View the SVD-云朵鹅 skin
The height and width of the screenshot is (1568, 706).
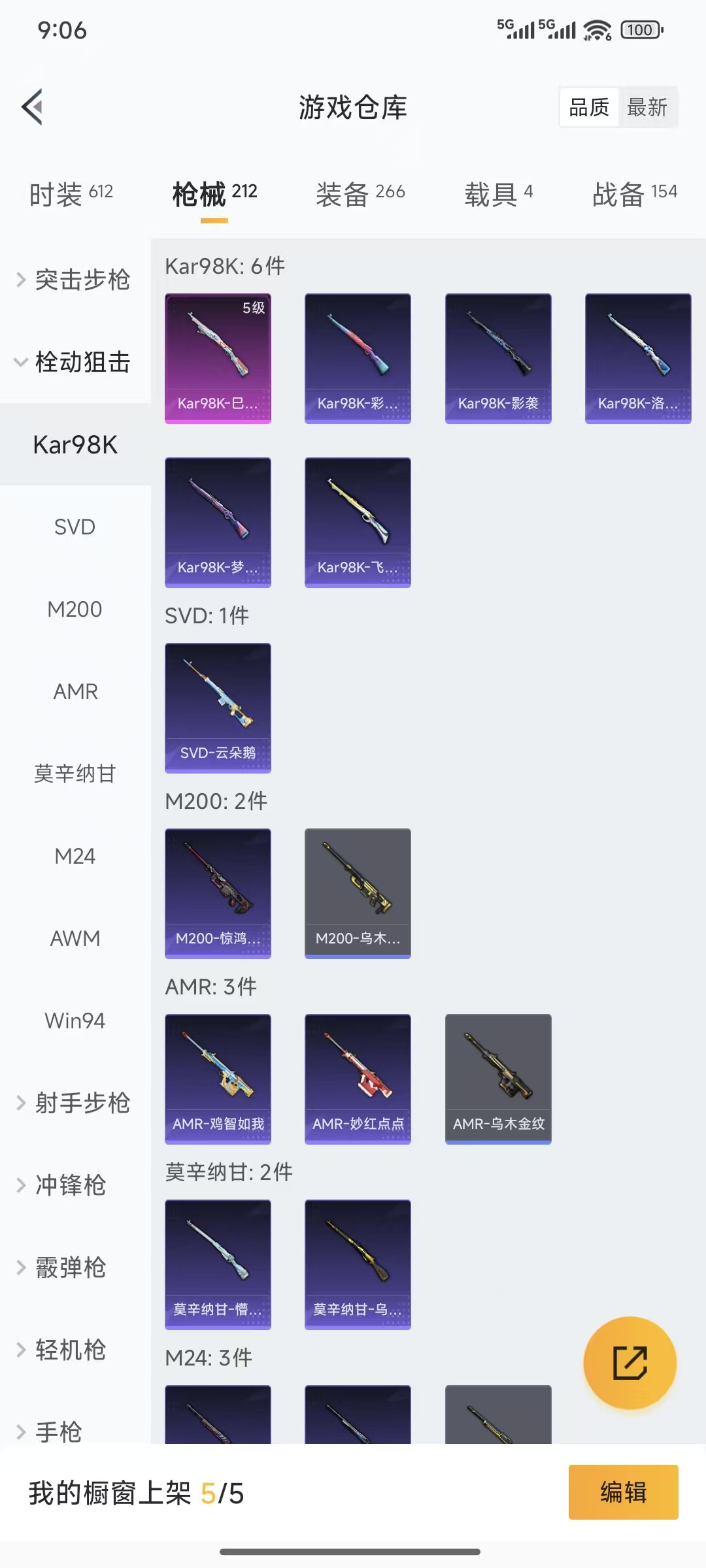[x=218, y=708]
